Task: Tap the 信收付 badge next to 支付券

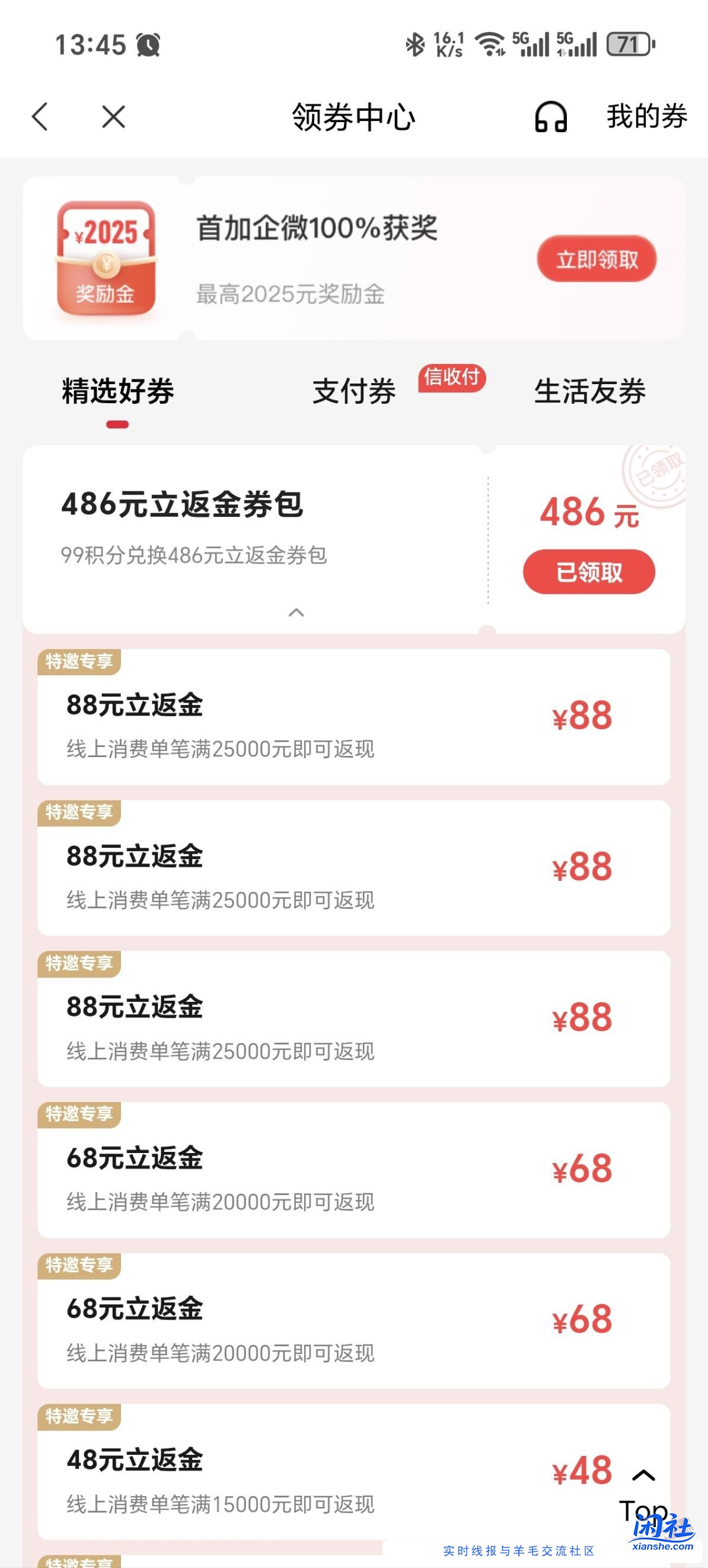Action: (x=452, y=378)
